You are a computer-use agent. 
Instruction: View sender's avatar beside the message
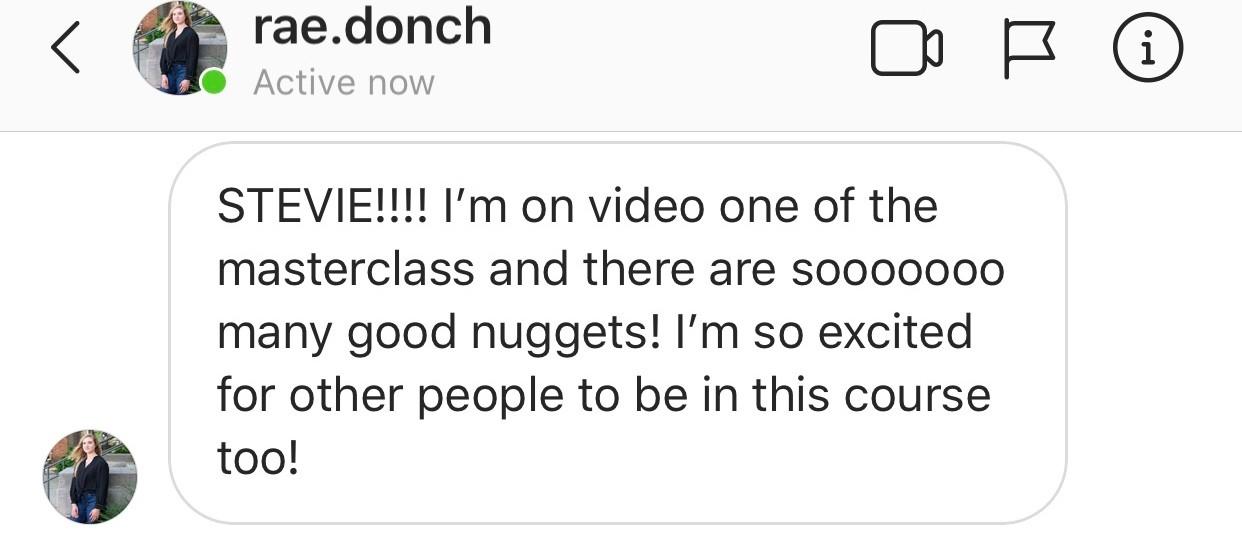90,477
